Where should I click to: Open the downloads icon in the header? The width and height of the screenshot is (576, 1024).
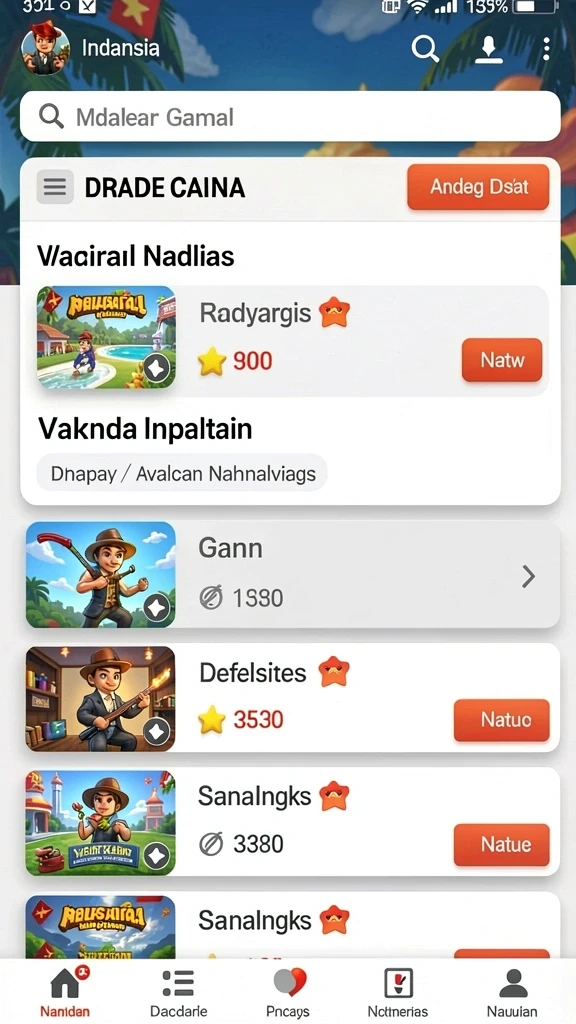point(488,50)
